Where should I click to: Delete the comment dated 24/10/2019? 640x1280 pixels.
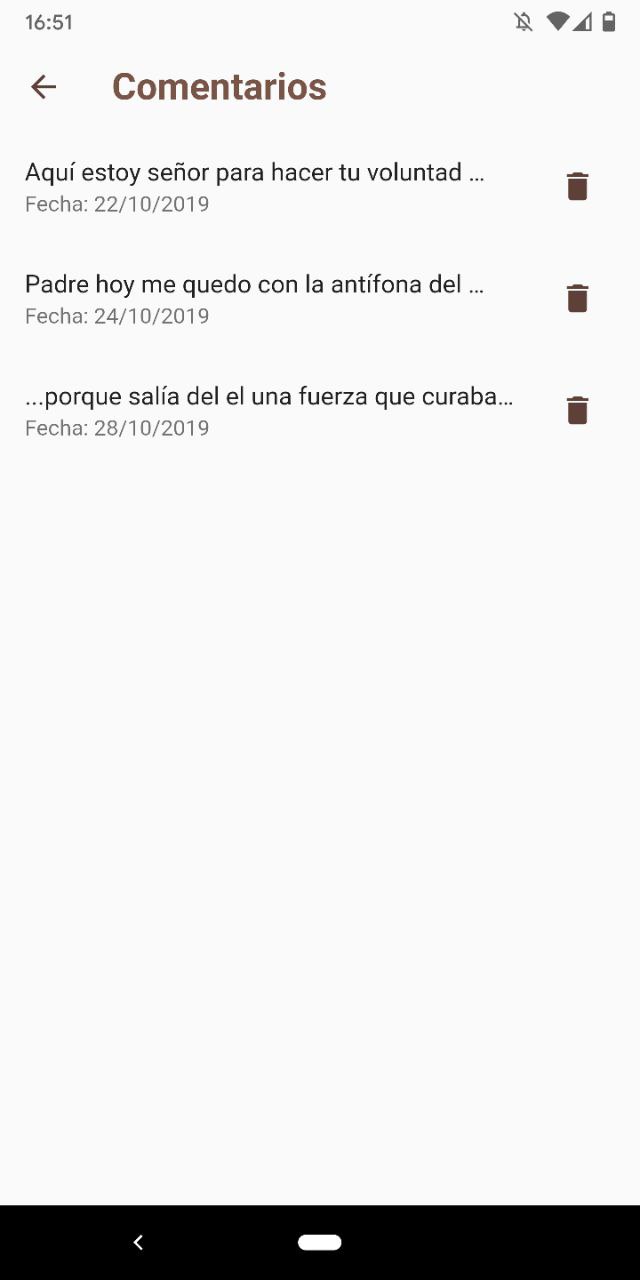pos(577,299)
